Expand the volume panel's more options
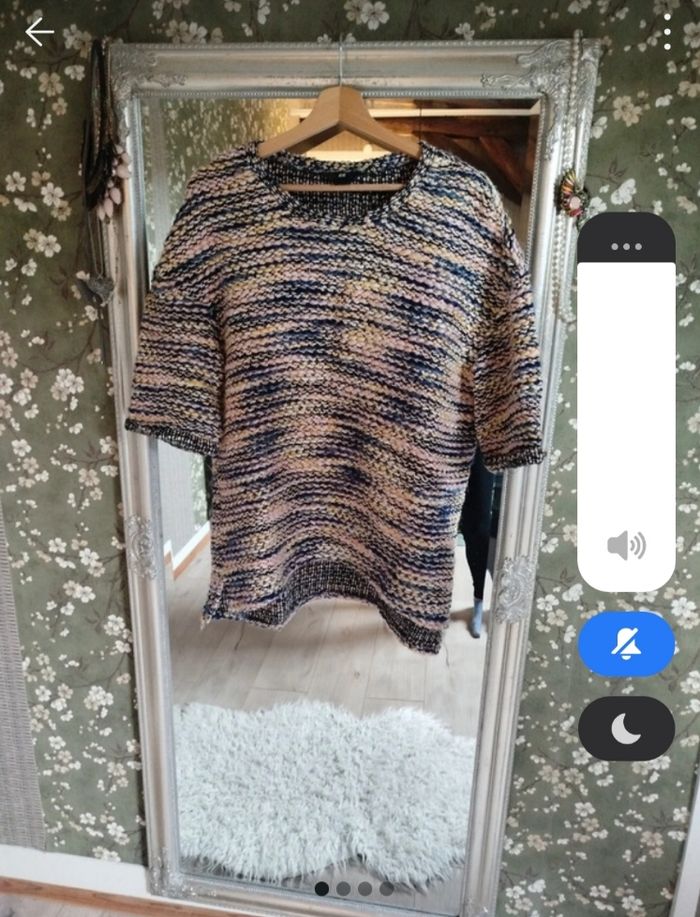 [x=626, y=247]
